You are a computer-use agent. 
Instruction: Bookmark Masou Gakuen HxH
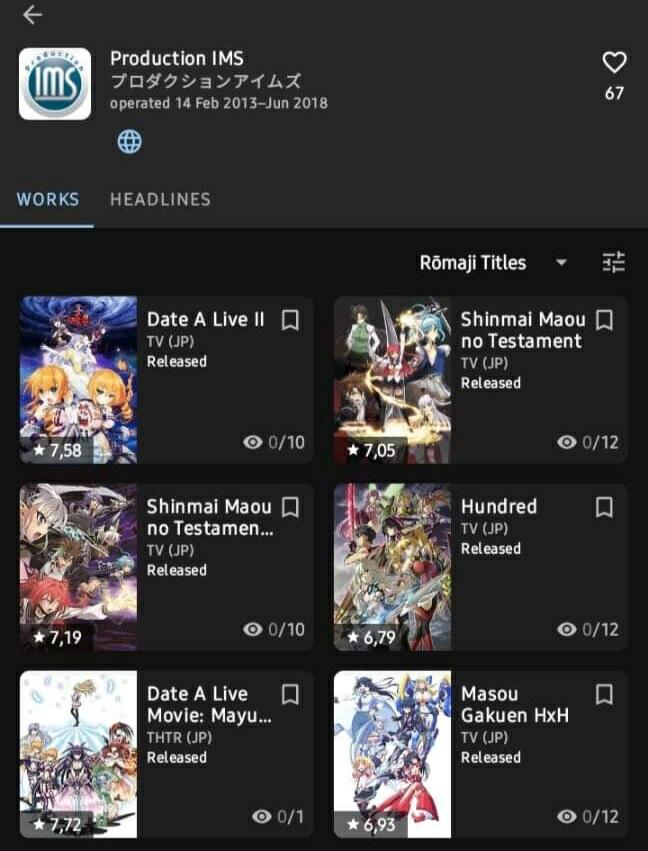(604, 694)
